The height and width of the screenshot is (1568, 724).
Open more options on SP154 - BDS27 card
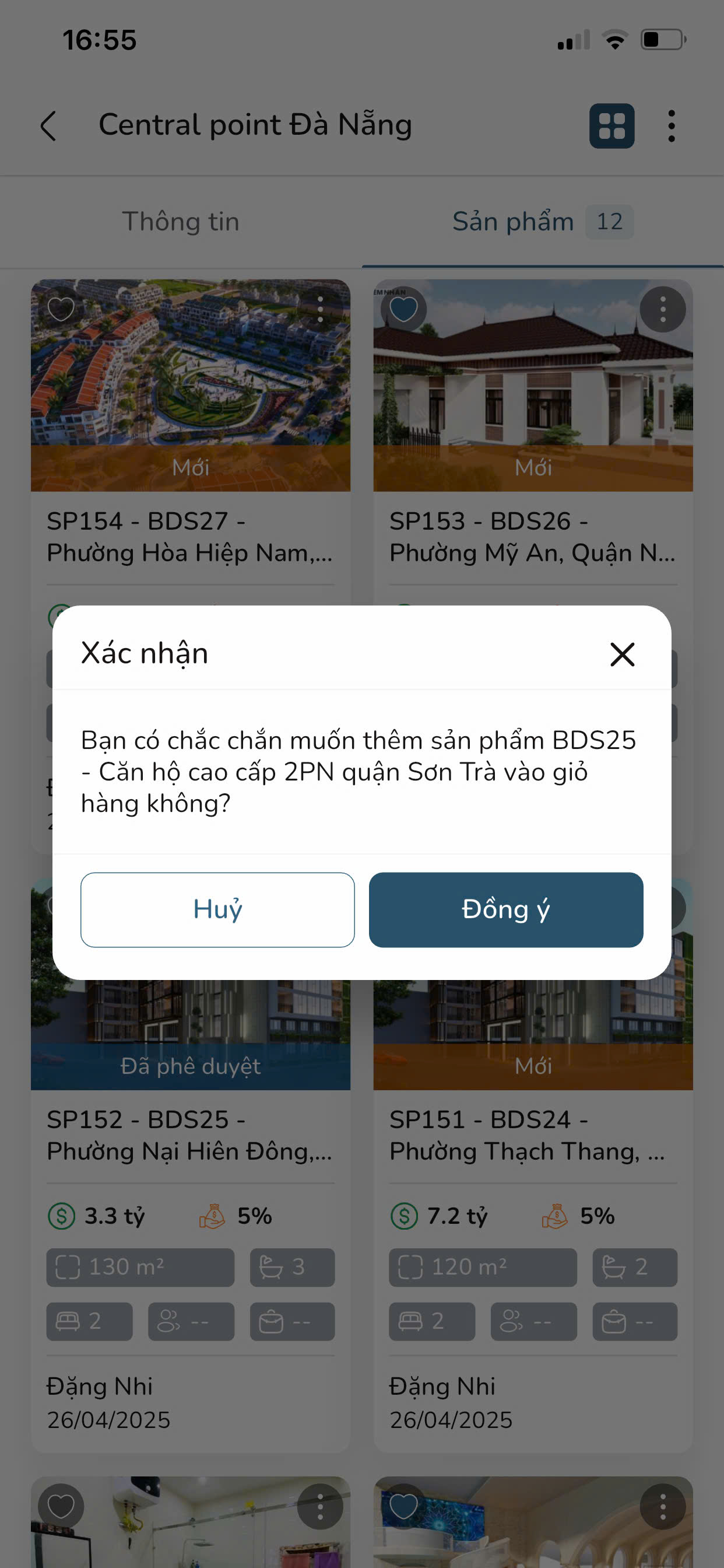click(320, 309)
